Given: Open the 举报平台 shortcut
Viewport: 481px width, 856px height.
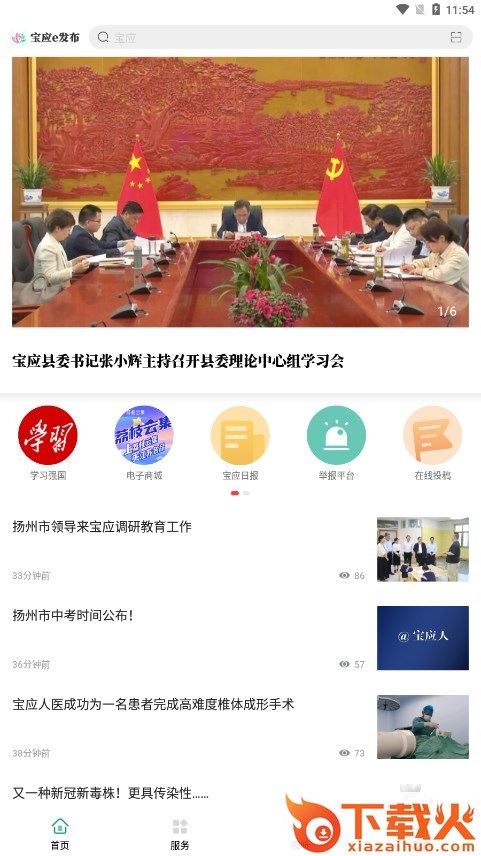Looking at the screenshot, I should [336, 443].
